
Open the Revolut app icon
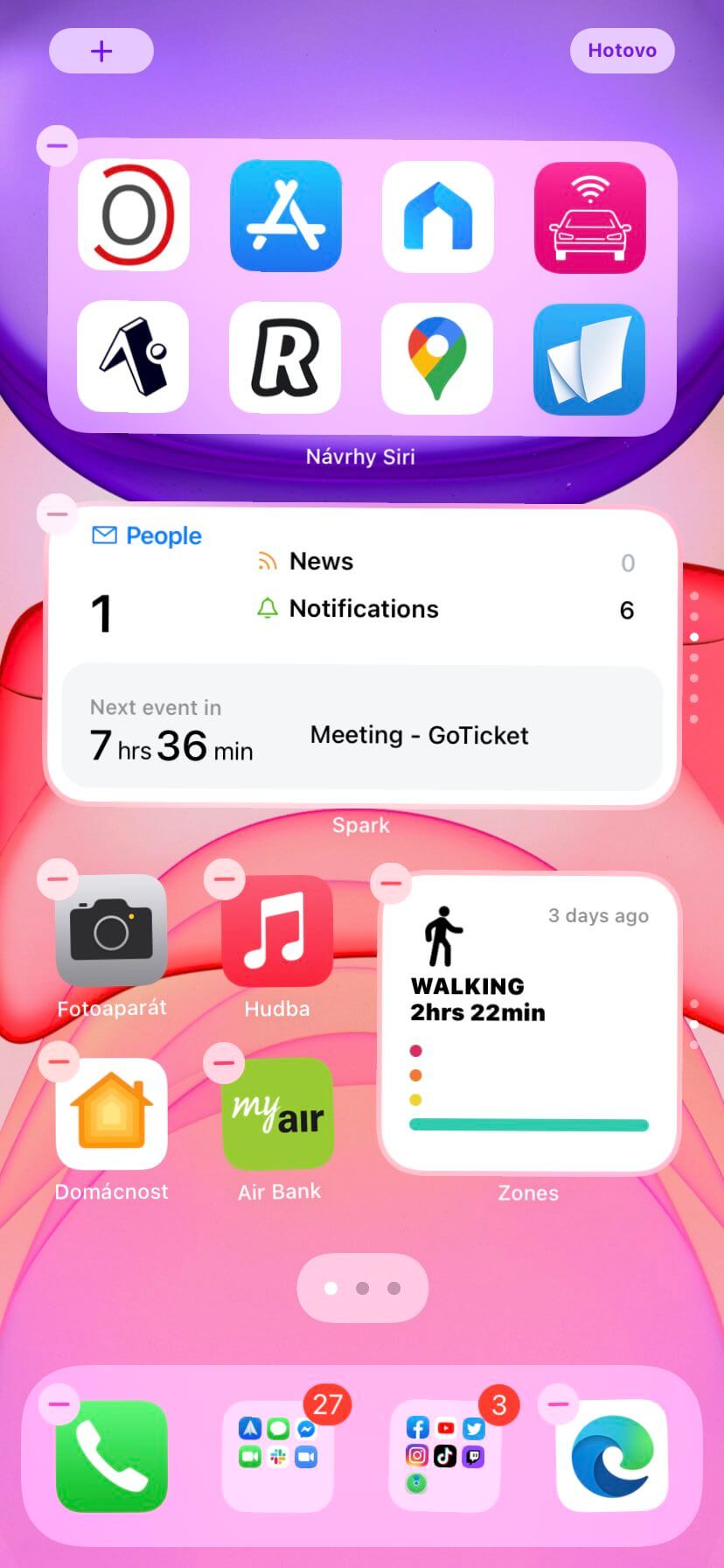pyautogui.click(x=285, y=358)
